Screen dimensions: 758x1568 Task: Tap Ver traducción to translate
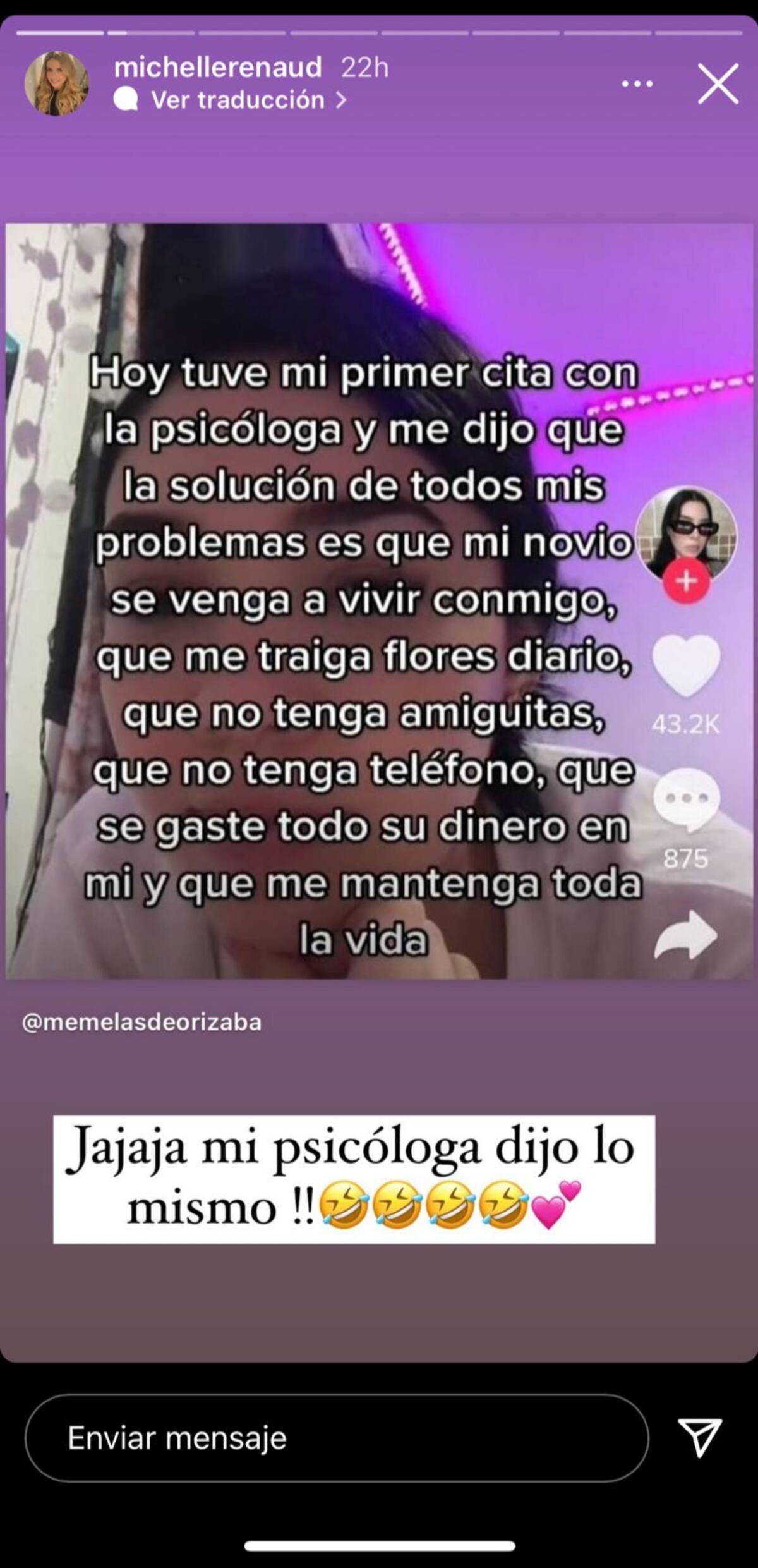238,100
